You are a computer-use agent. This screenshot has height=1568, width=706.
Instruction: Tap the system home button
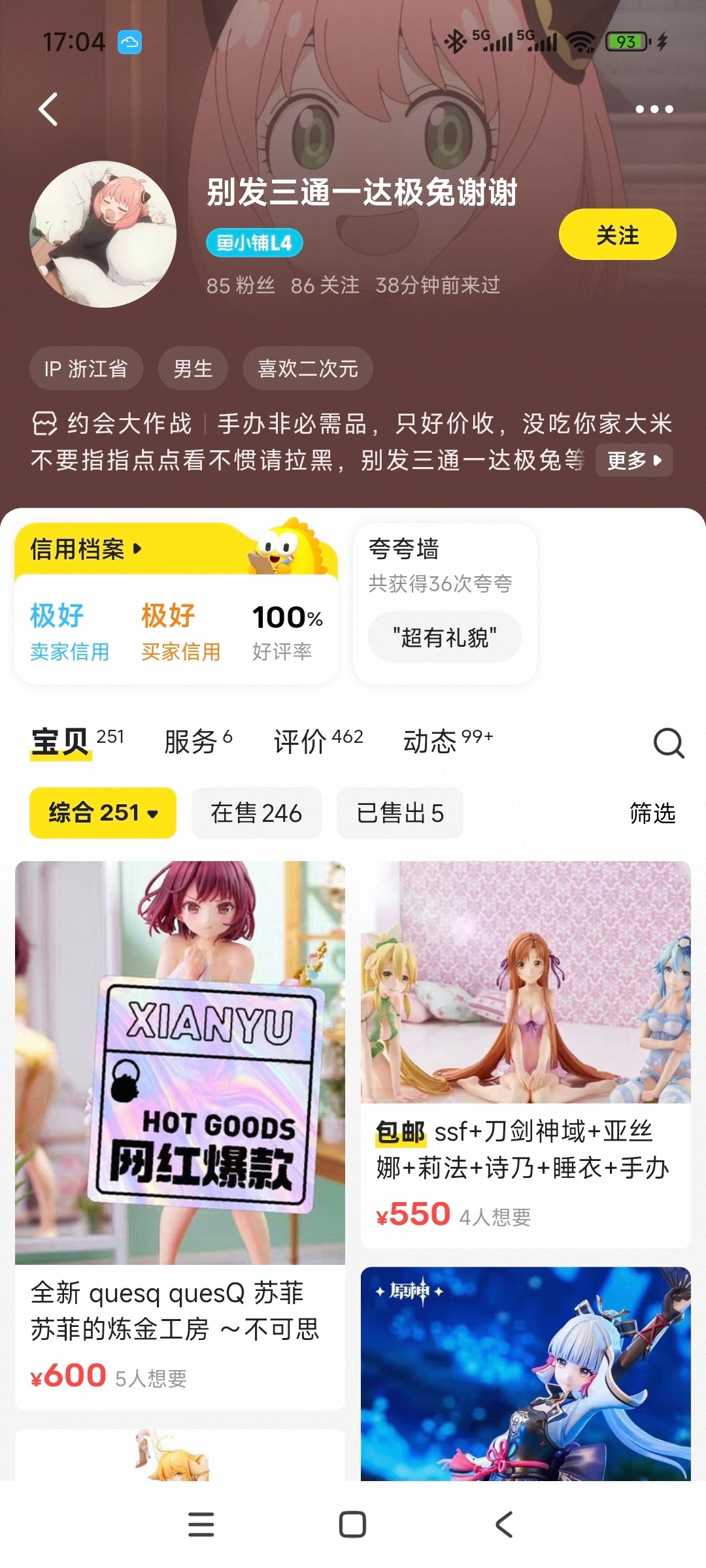[352, 1525]
